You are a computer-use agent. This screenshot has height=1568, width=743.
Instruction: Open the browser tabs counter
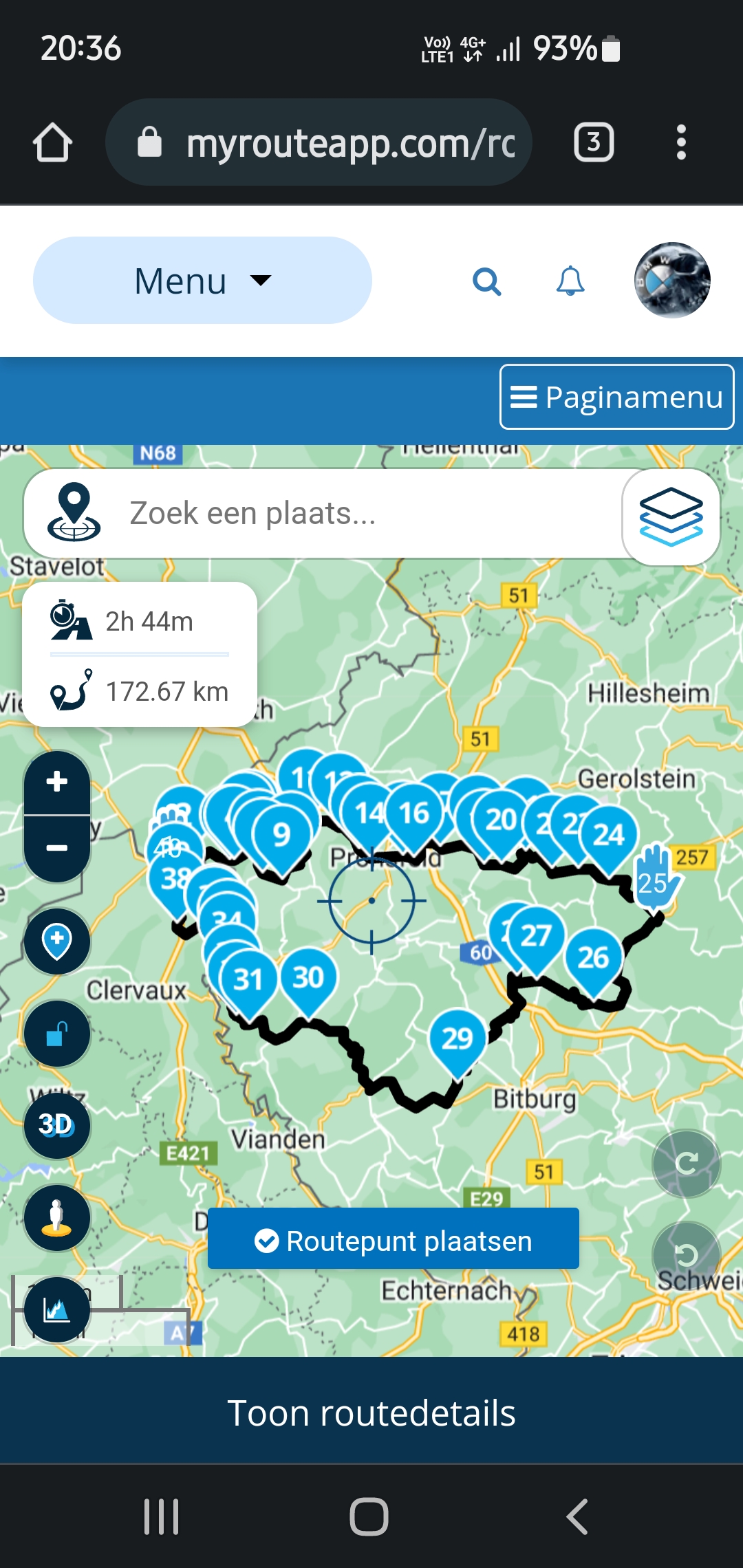pyautogui.click(x=594, y=142)
